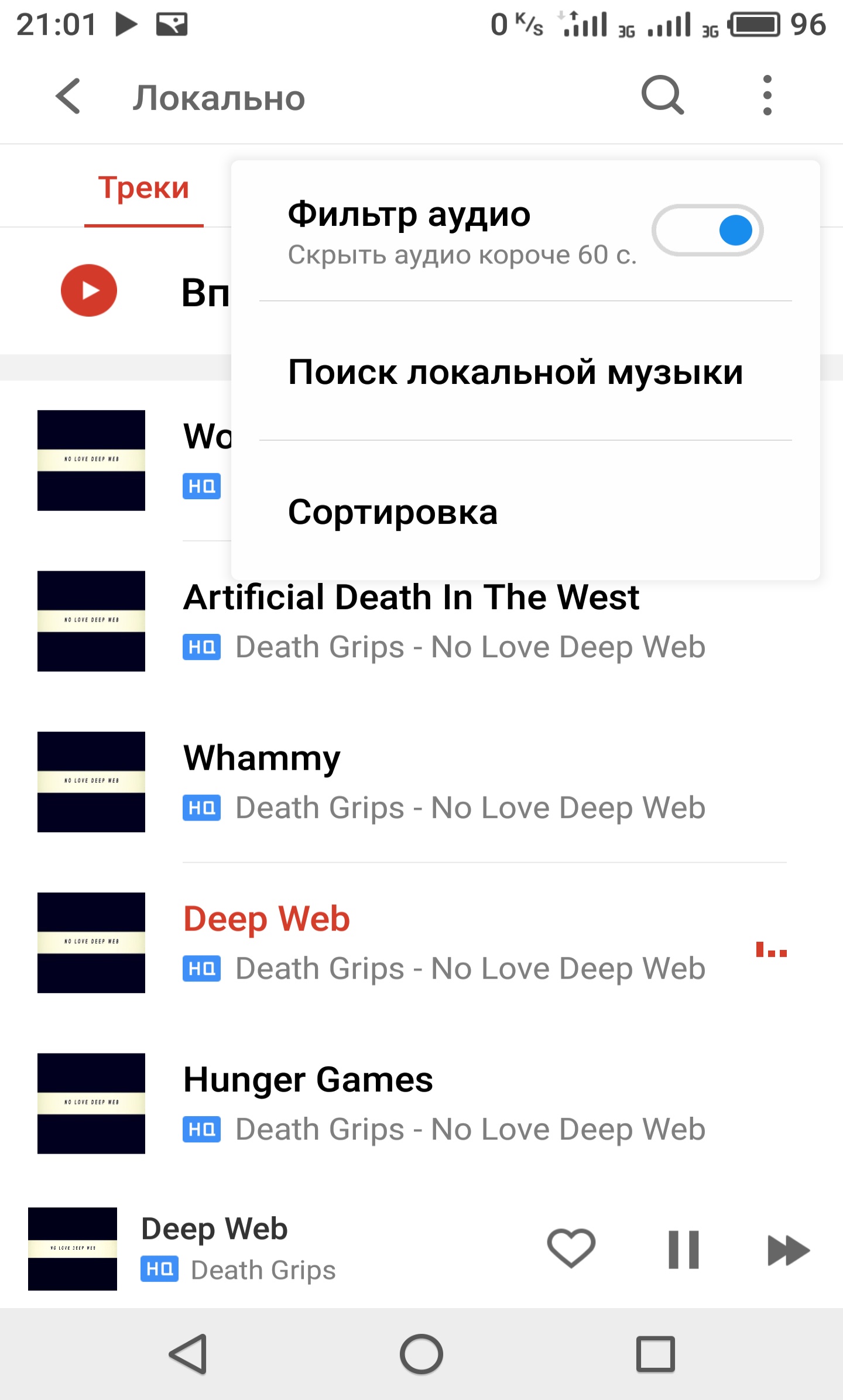
Task: Tap the system home button
Action: pos(421,1354)
